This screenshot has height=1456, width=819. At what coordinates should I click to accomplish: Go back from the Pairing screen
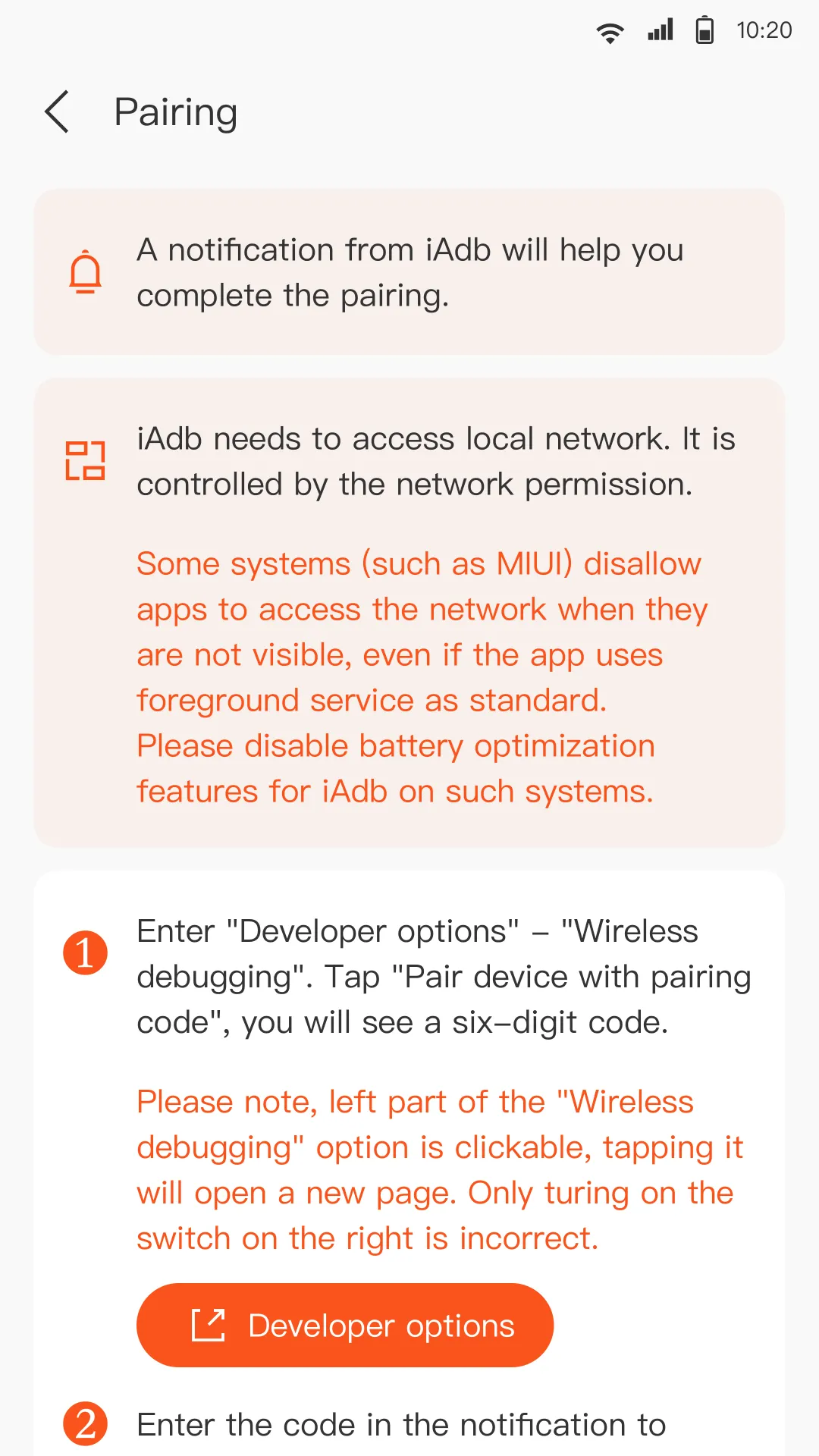coord(57,111)
